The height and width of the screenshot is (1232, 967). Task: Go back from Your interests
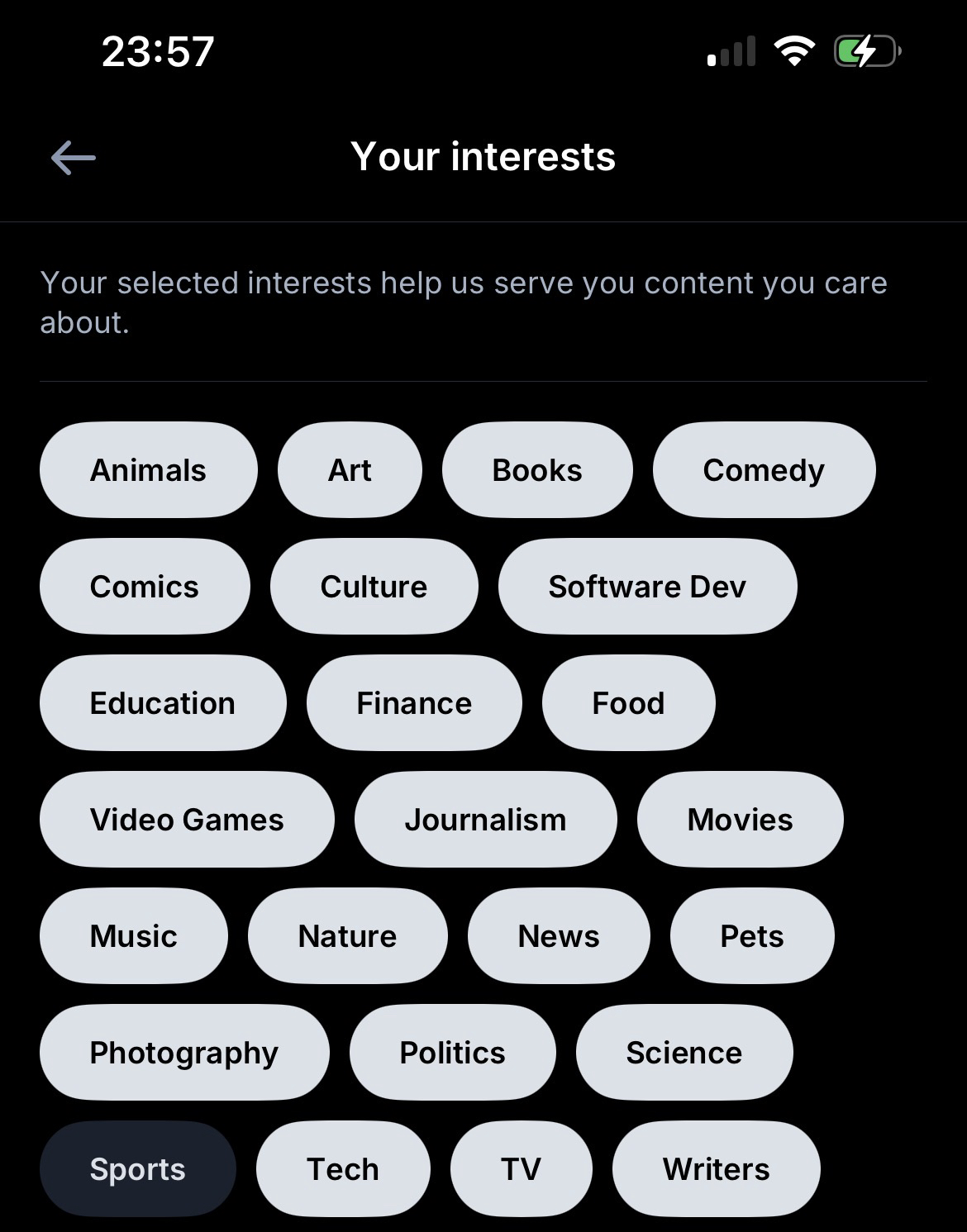[x=74, y=157]
